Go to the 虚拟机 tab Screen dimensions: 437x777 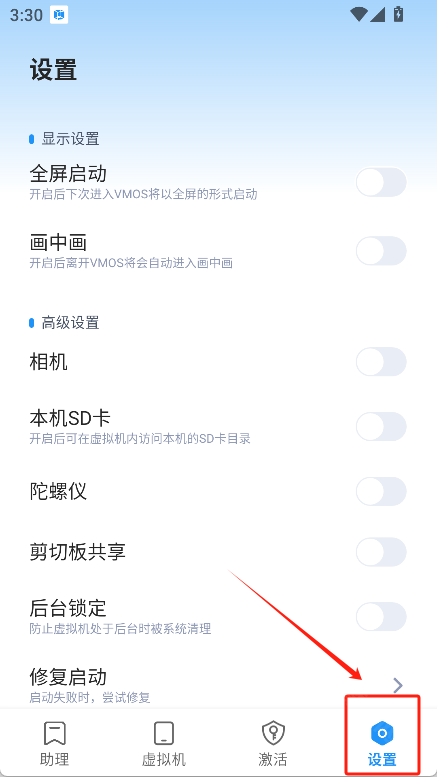coord(164,743)
